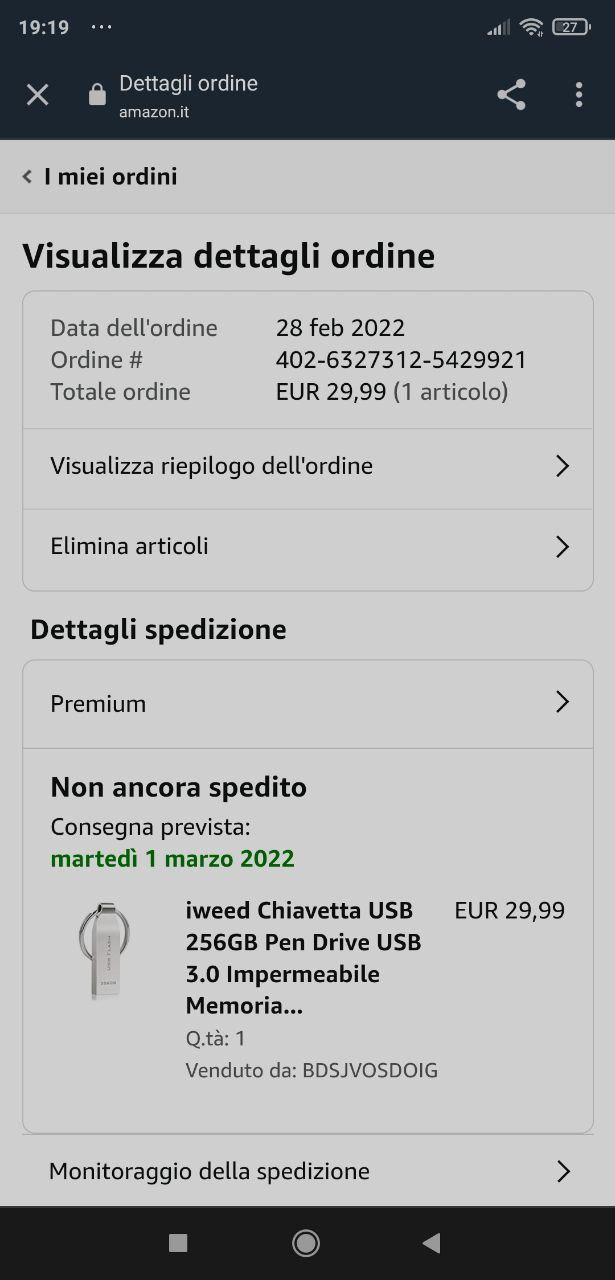
Task: Open the Premium shipping details row
Action: (x=308, y=703)
